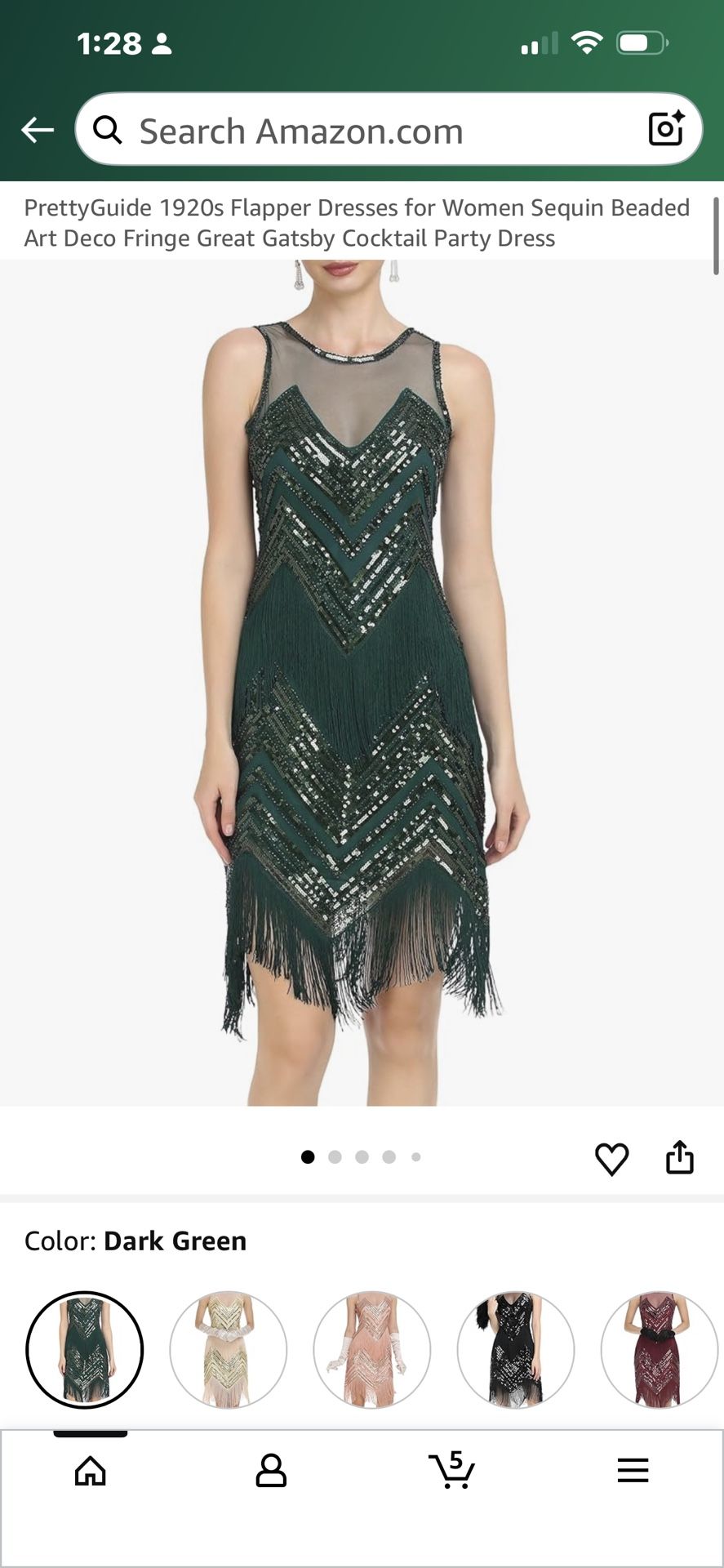Viewport: 724px width, 1568px height.
Task: Switch to the black dress variant
Action: click(516, 1349)
